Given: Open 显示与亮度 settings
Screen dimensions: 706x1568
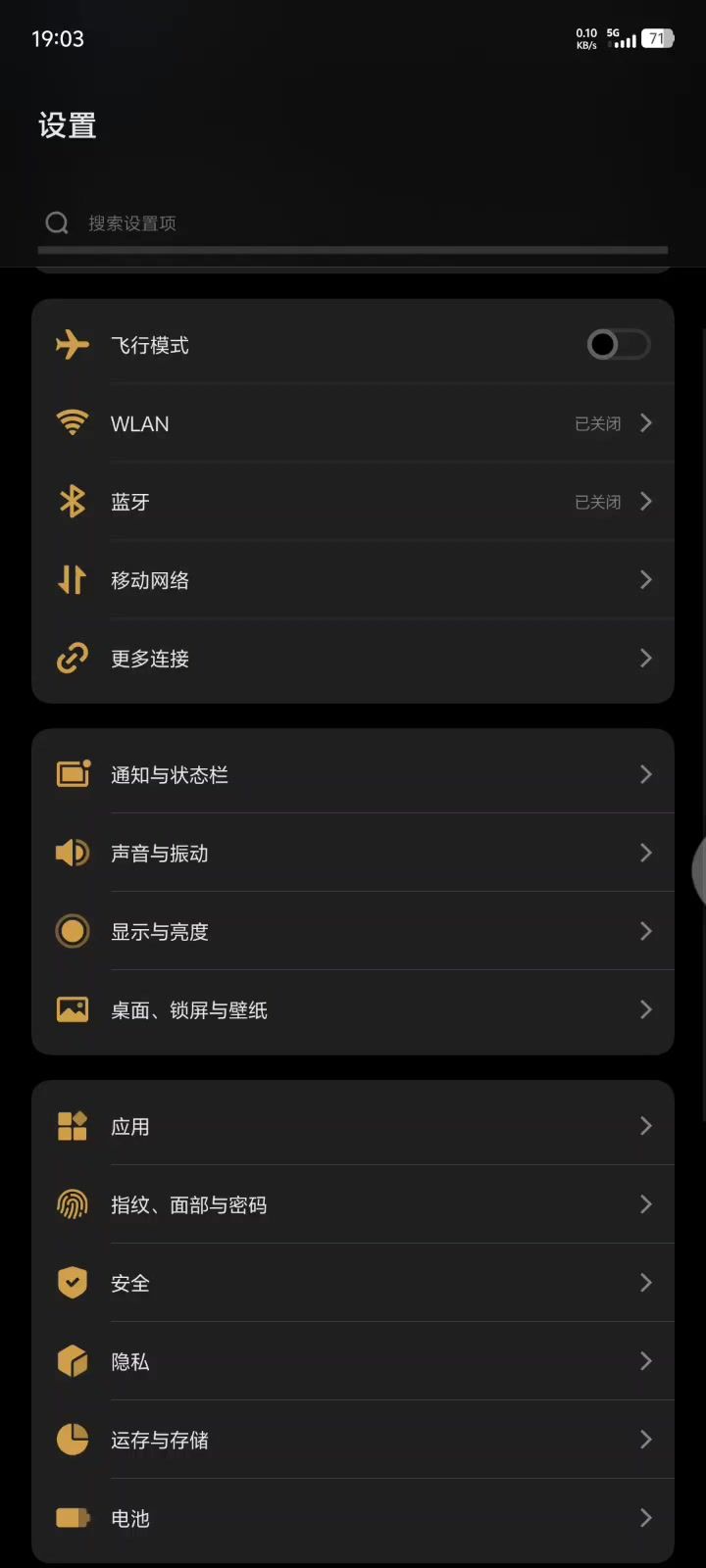Looking at the screenshot, I should (353, 932).
